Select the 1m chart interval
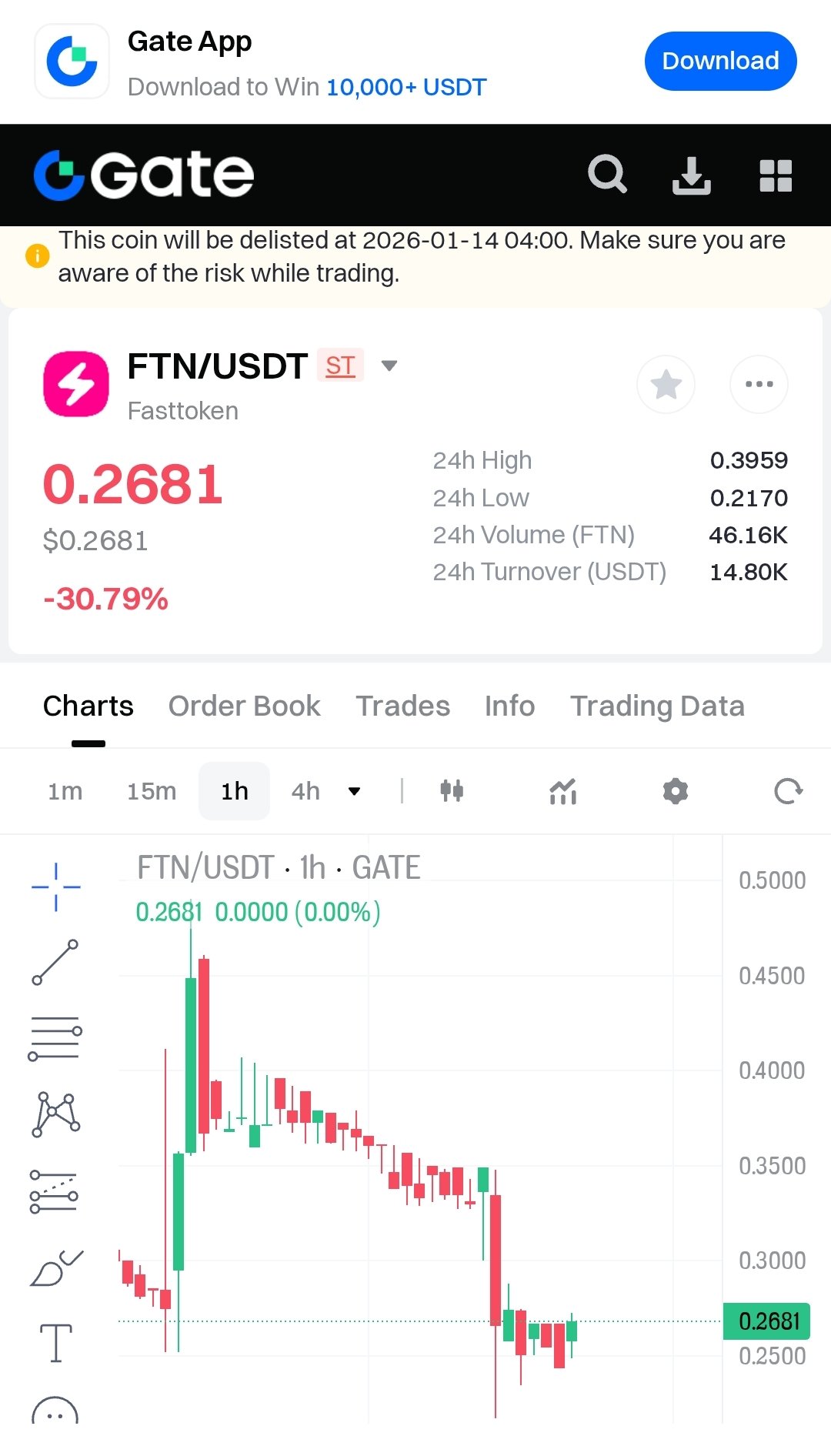Screen dimensions: 831x1456 65,791
